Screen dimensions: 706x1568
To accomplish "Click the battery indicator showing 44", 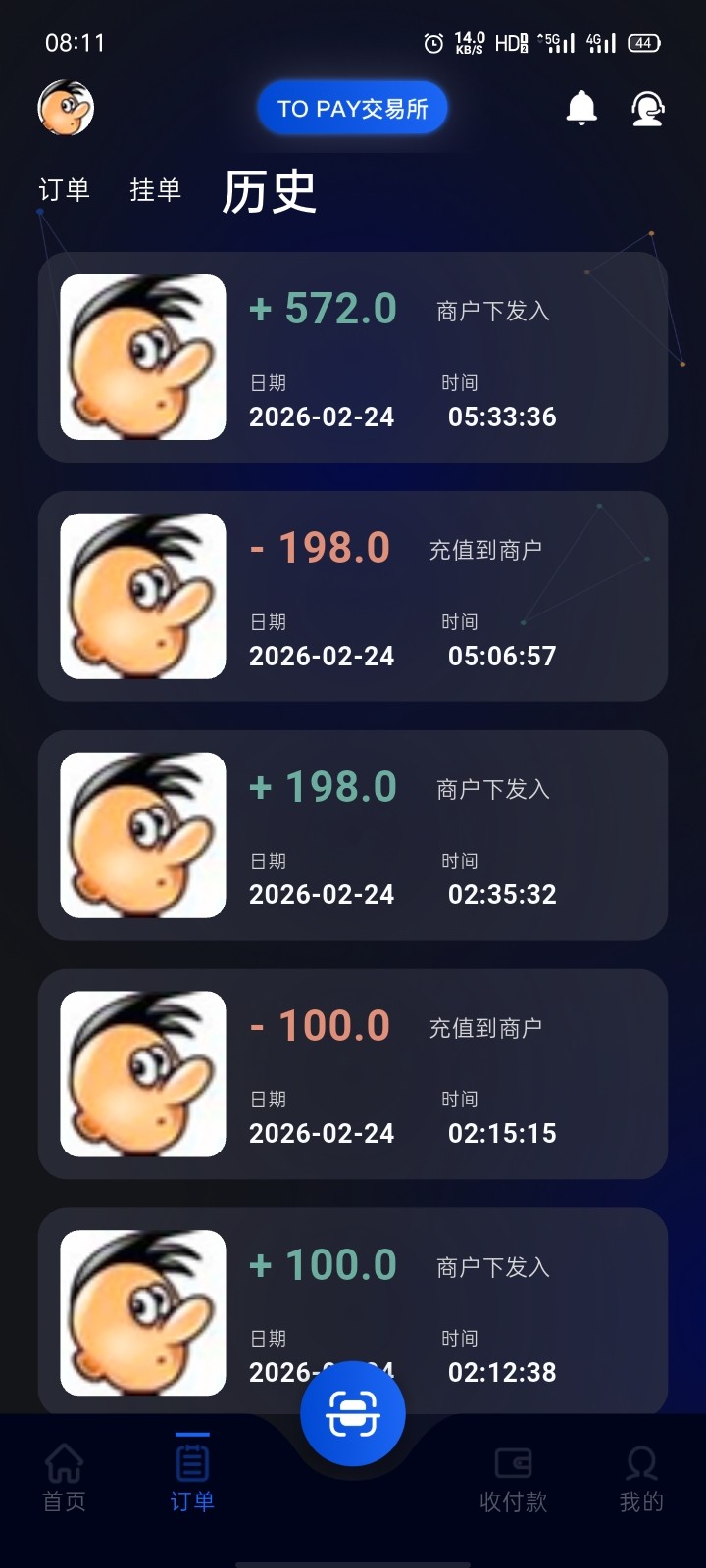I will tap(642, 43).
